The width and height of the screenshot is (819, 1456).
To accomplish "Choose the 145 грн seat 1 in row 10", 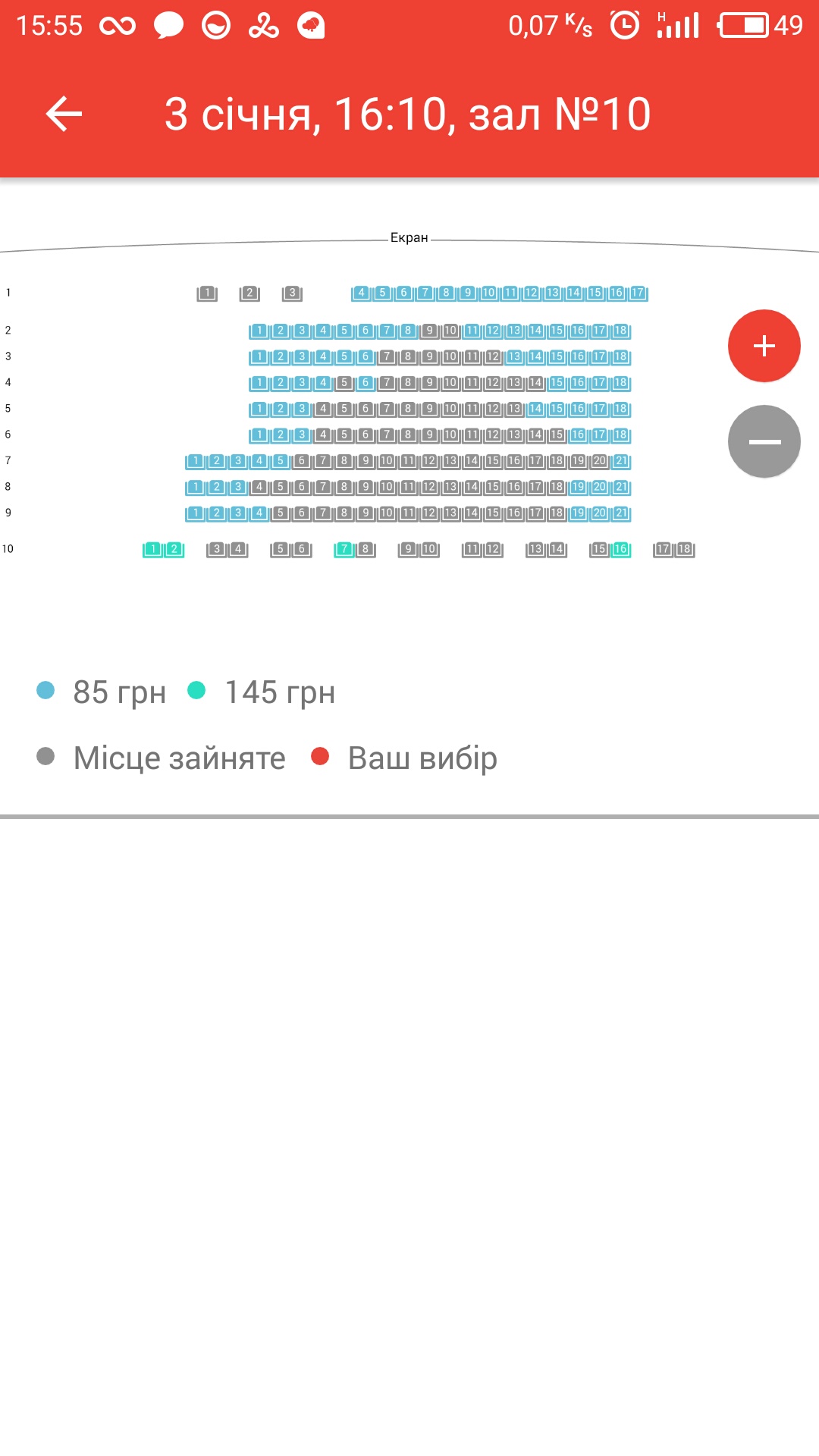I will (153, 549).
